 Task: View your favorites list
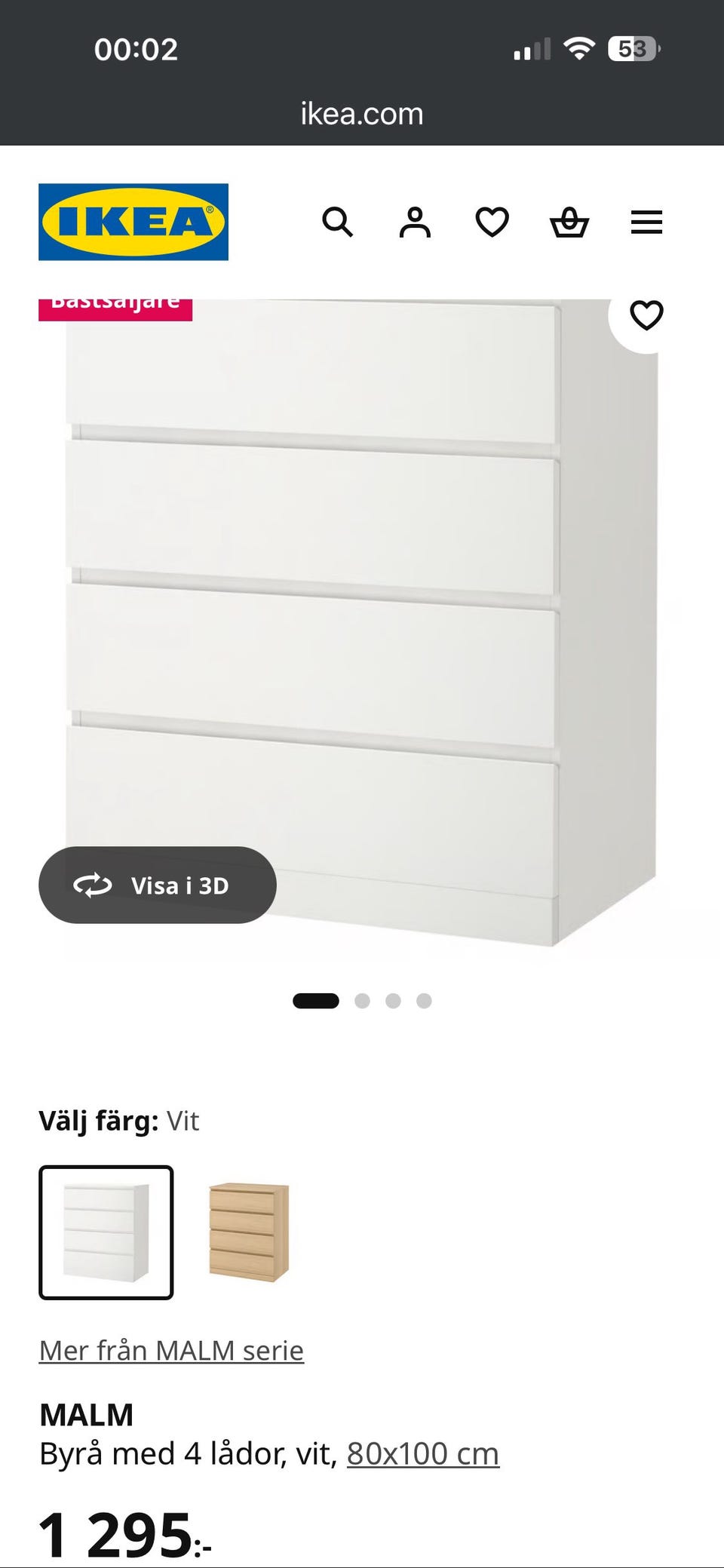click(x=492, y=222)
